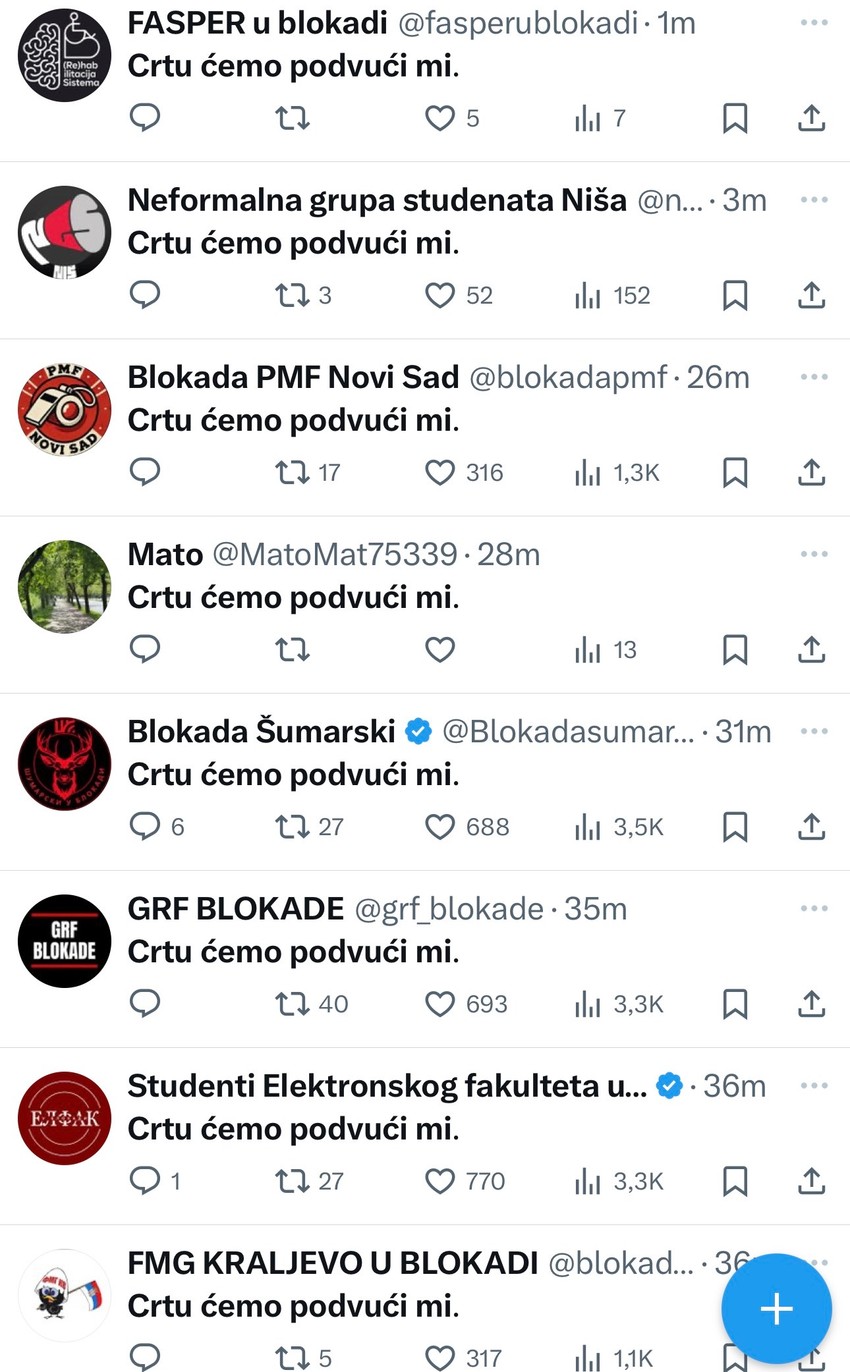The height and width of the screenshot is (1372, 850).
Task: Open view analytics on Blokada Šumarski tweet
Action: coord(587,827)
